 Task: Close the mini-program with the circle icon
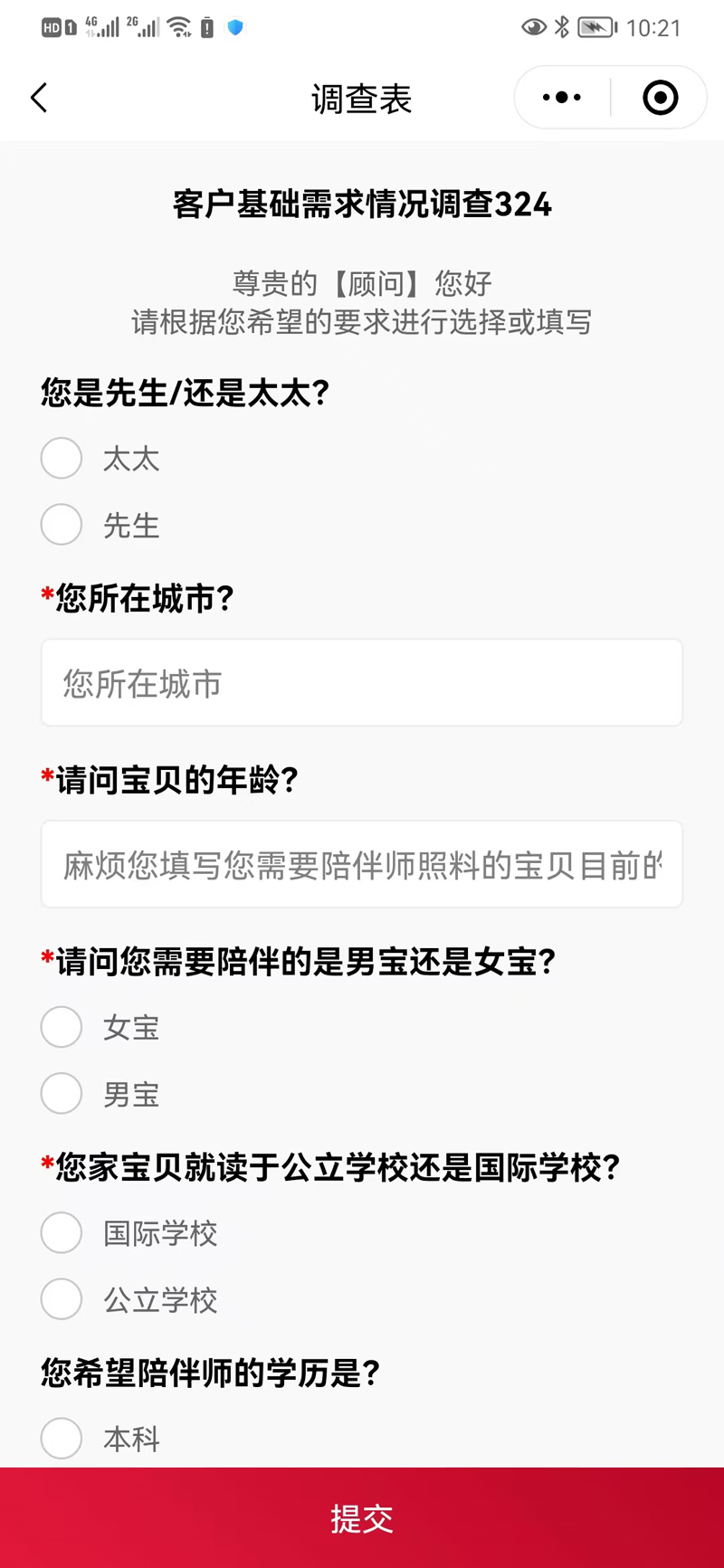click(660, 98)
